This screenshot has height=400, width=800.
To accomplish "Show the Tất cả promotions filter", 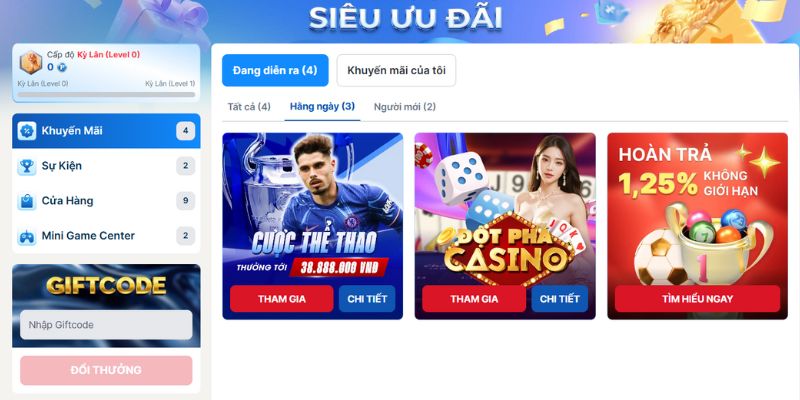I will [249, 107].
